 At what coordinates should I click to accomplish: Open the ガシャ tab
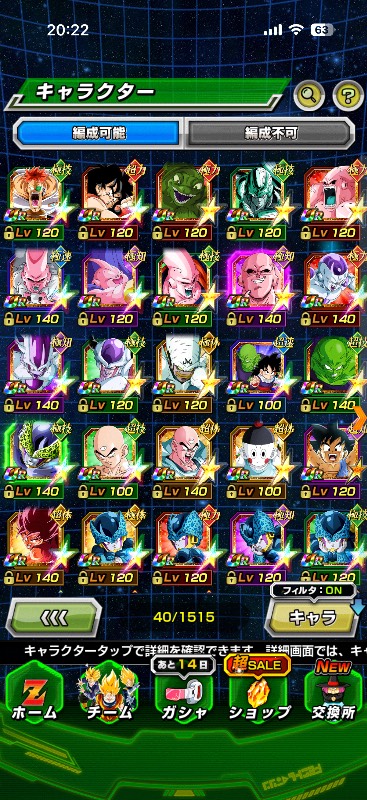[x=183, y=692]
